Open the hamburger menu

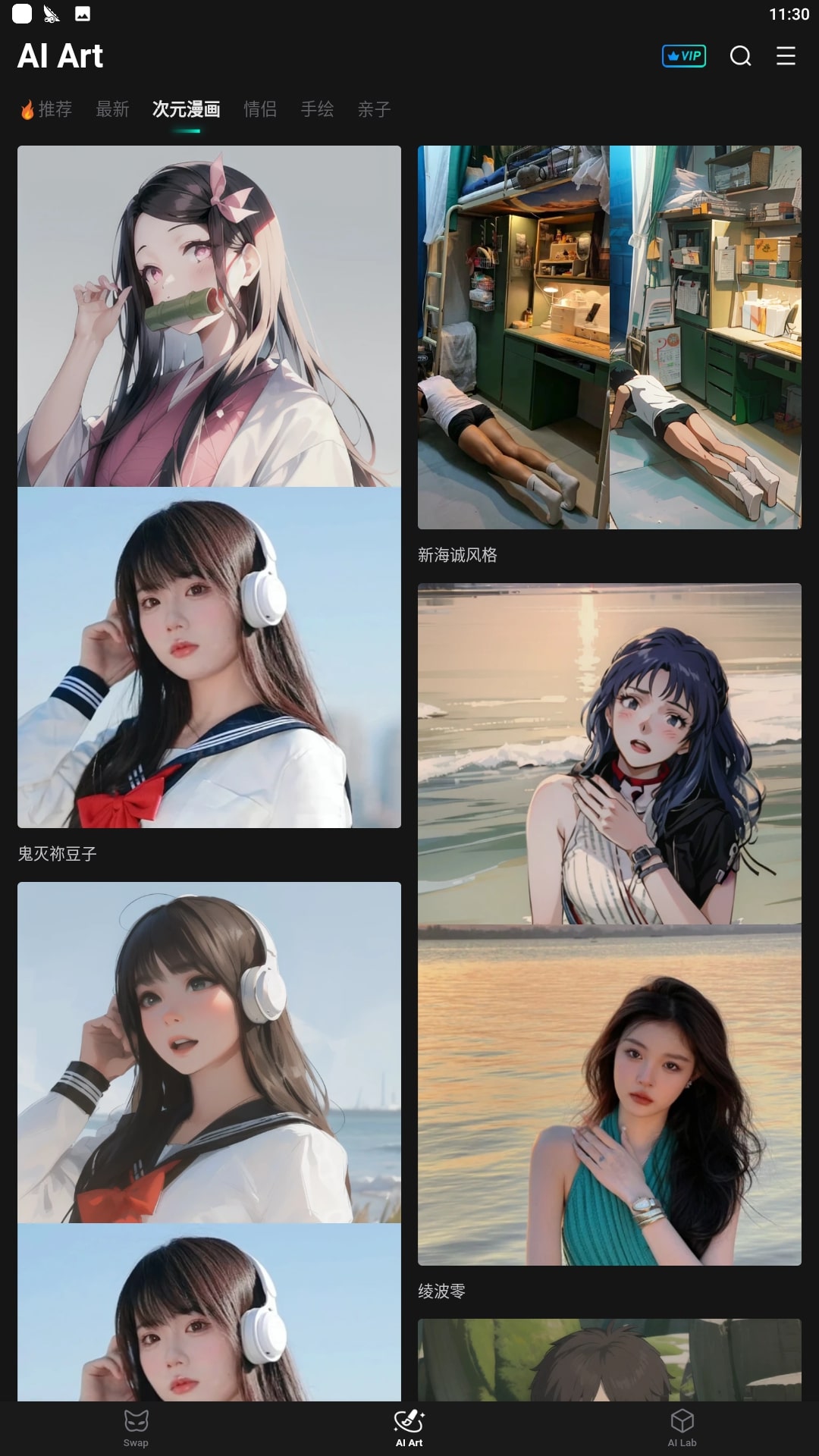click(786, 56)
